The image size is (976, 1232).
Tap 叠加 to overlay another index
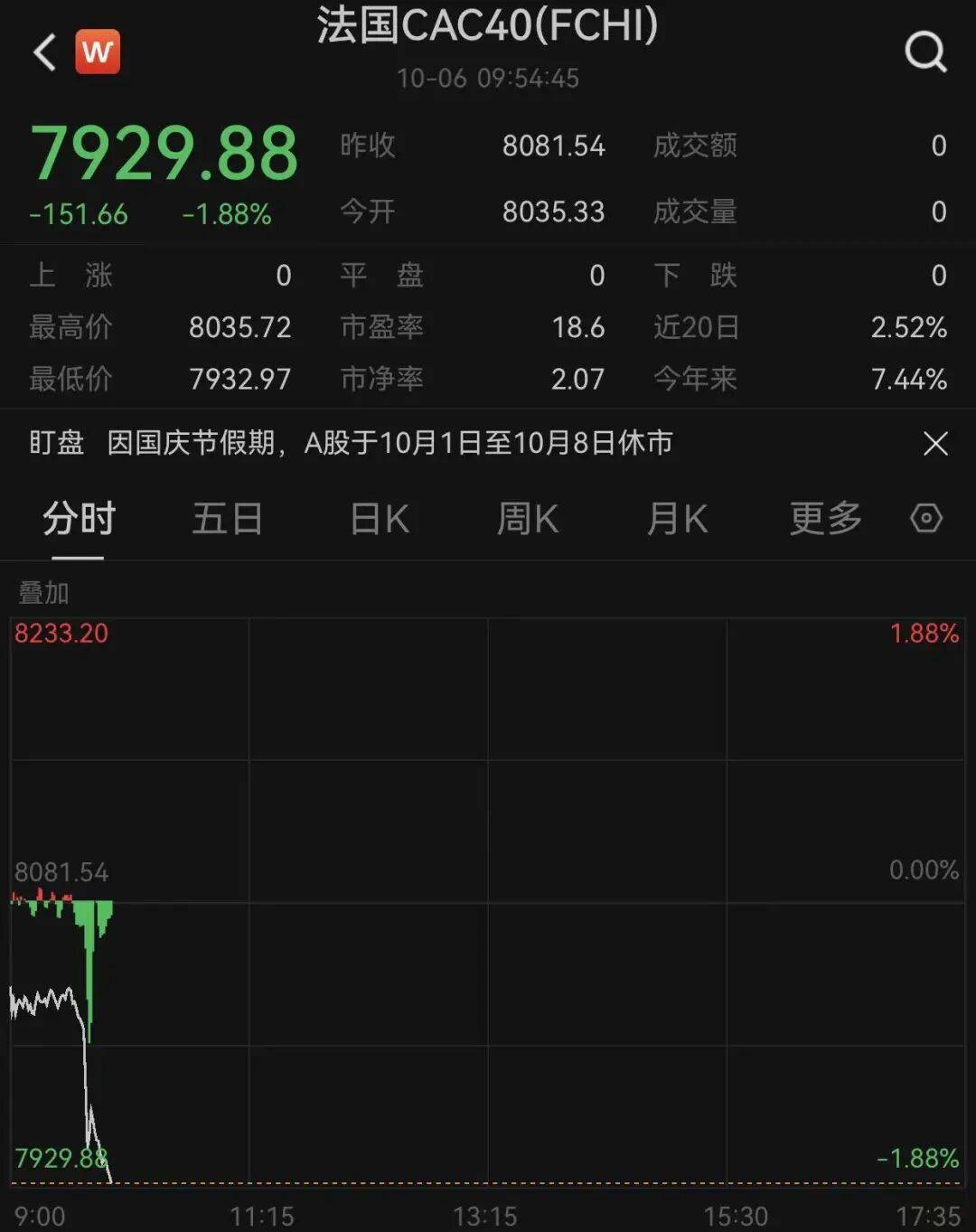pyautogui.click(x=43, y=593)
